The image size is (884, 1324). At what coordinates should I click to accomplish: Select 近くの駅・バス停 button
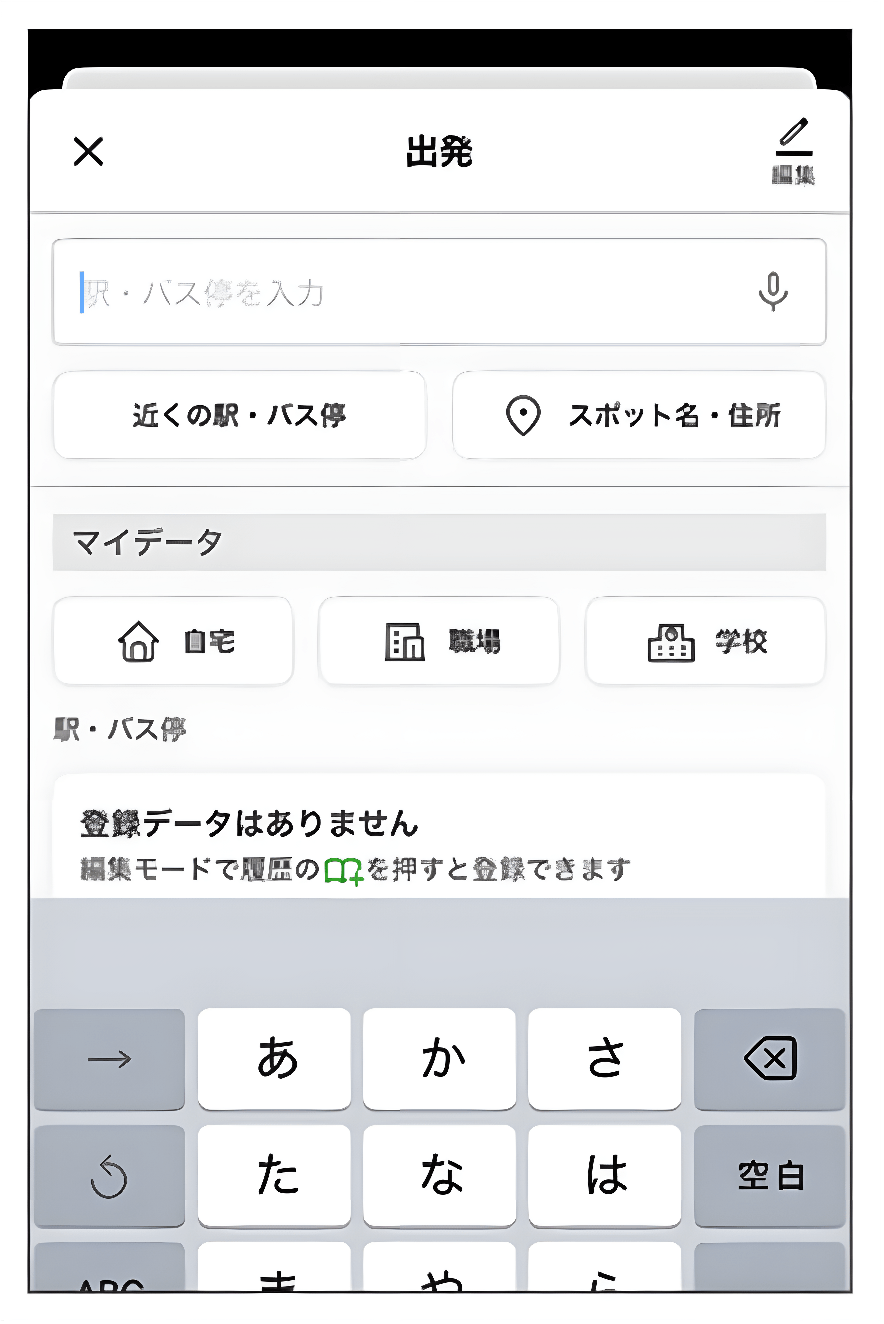239,415
